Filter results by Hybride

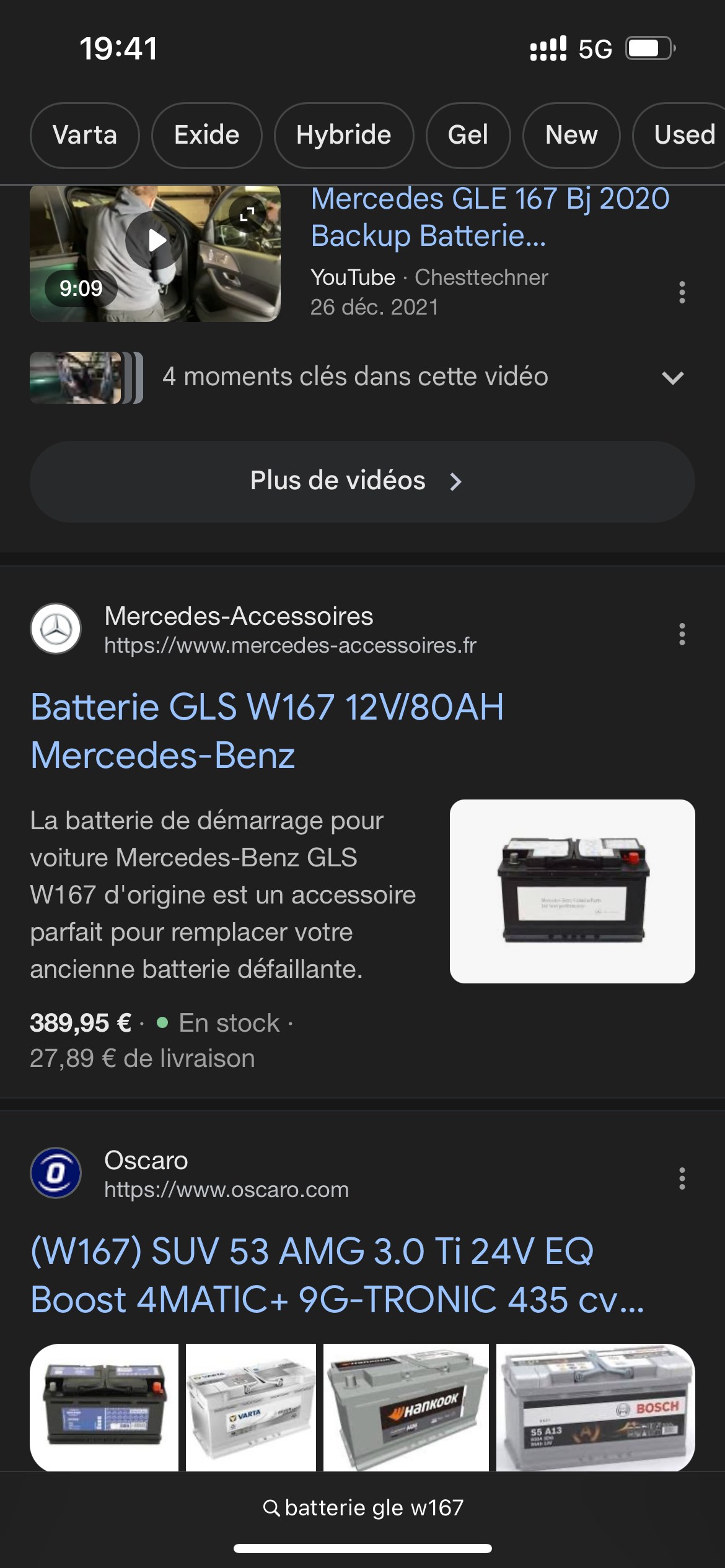point(343,135)
